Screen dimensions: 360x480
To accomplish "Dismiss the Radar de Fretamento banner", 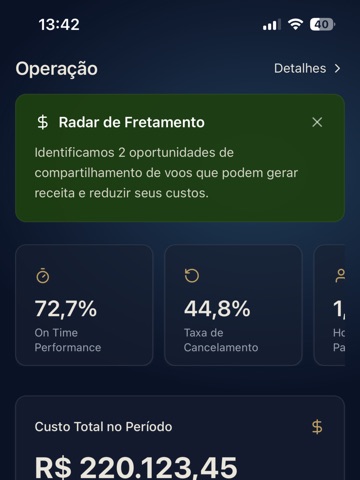I will 317,122.
